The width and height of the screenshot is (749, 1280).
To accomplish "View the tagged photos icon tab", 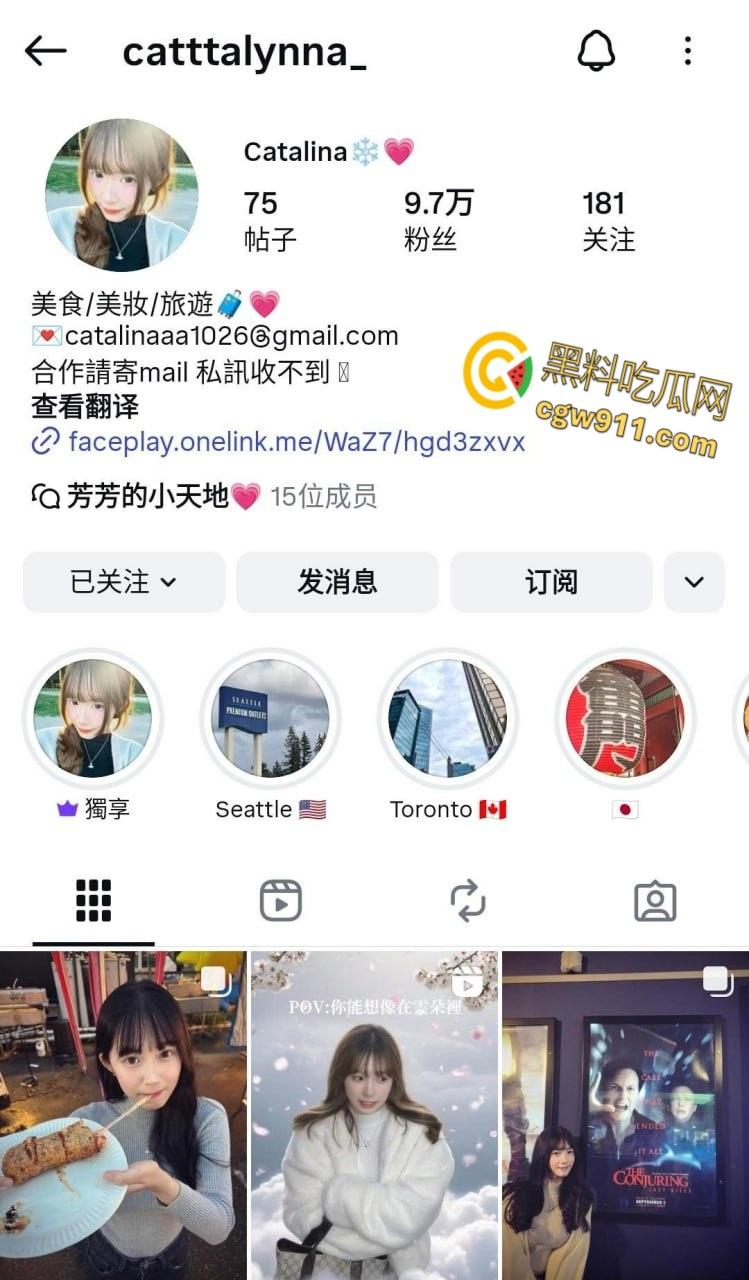I will (655, 899).
